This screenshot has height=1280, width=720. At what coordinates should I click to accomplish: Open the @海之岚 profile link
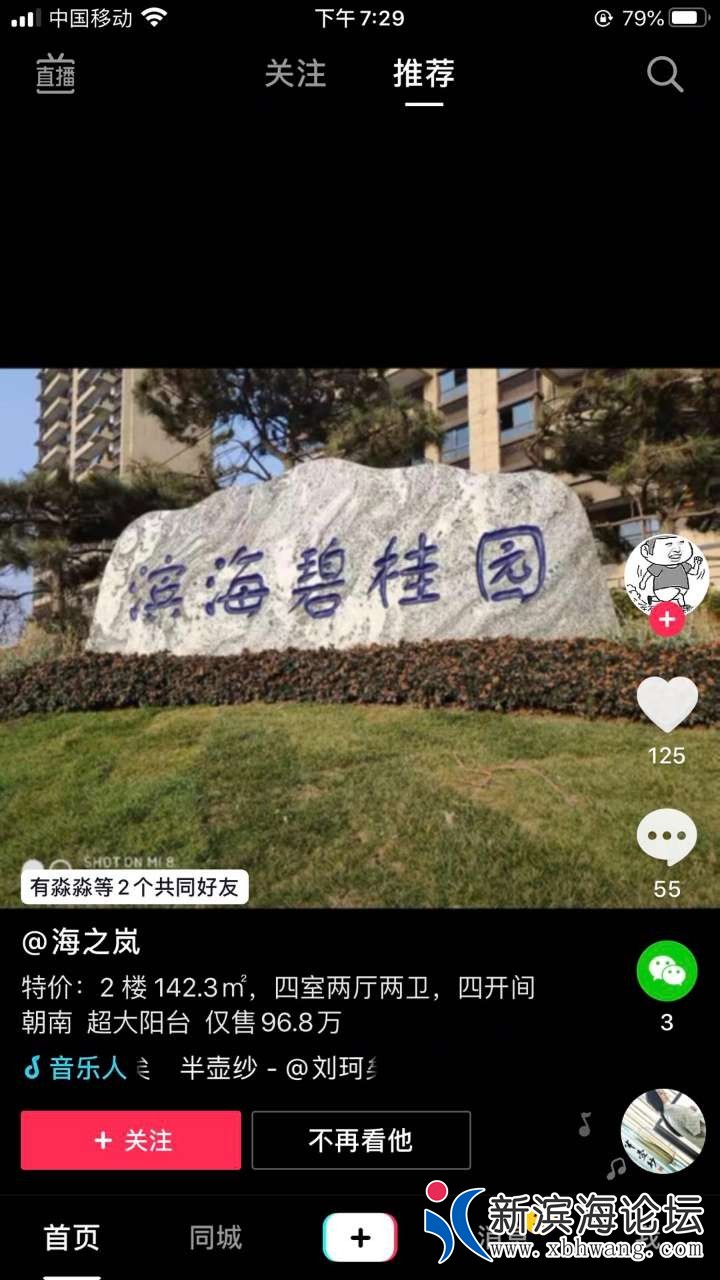pyautogui.click(x=82, y=942)
